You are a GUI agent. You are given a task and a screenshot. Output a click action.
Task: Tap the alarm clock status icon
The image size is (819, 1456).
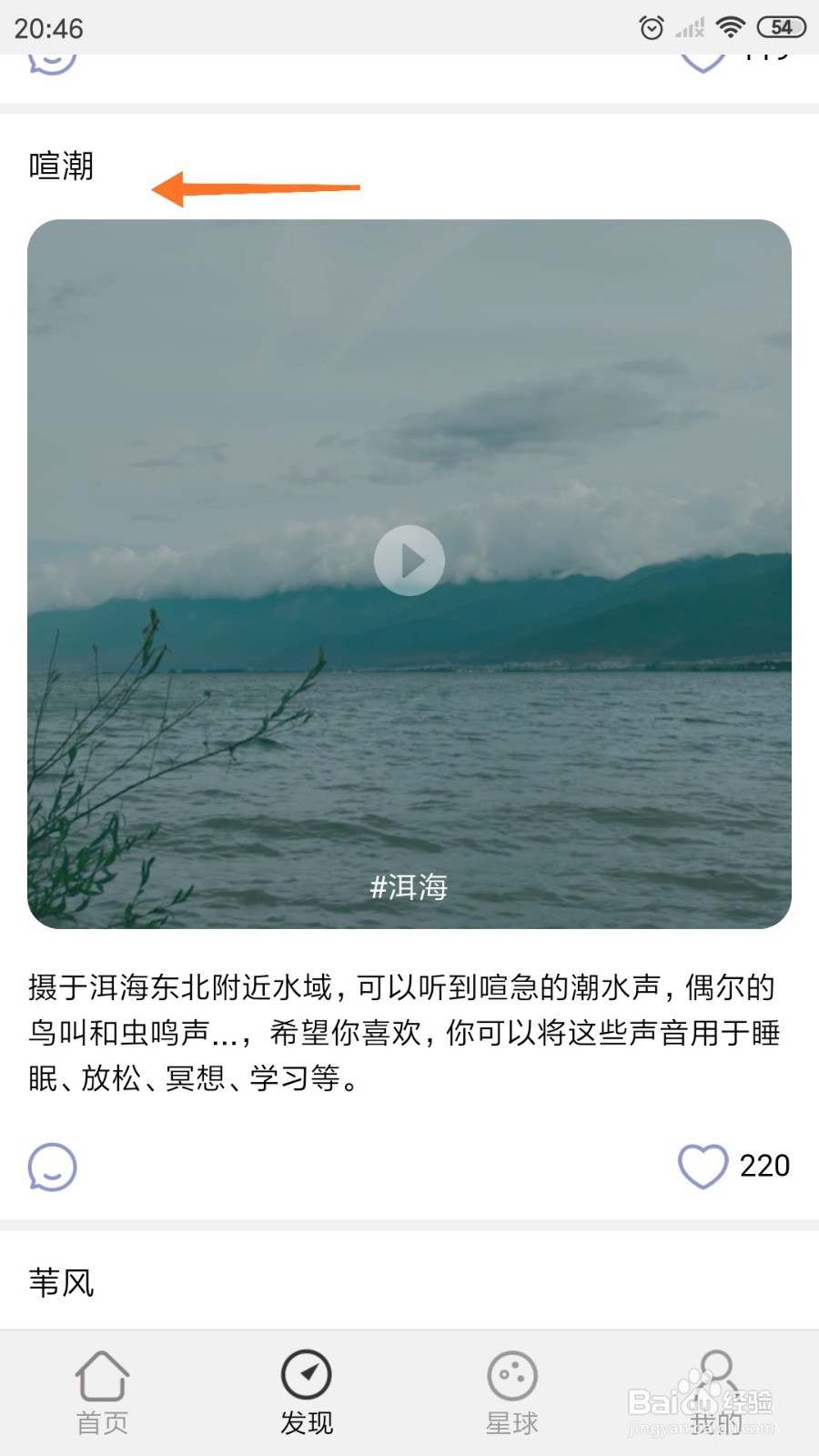(x=652, y=26)
